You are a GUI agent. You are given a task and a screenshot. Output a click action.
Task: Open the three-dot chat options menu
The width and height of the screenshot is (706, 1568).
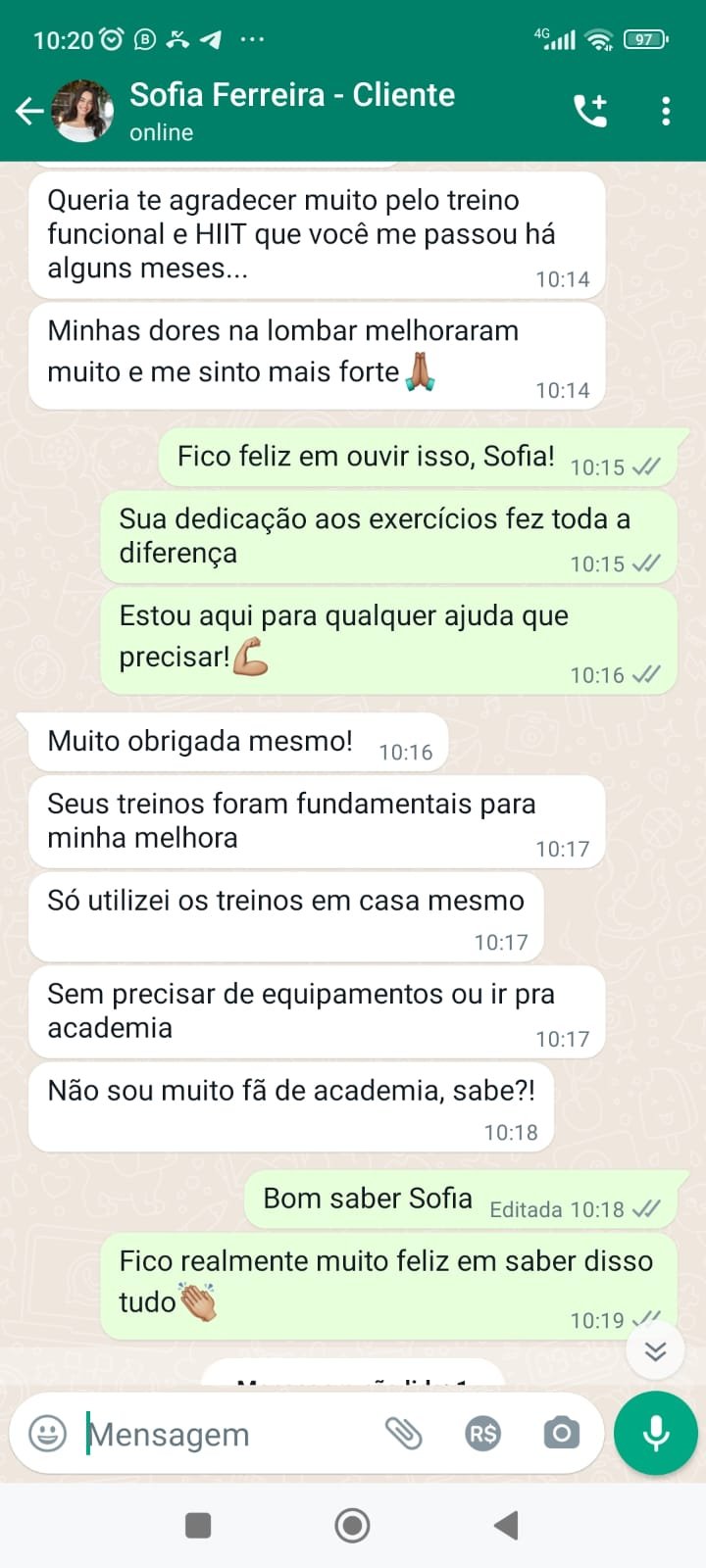click(x=667, y=111)
